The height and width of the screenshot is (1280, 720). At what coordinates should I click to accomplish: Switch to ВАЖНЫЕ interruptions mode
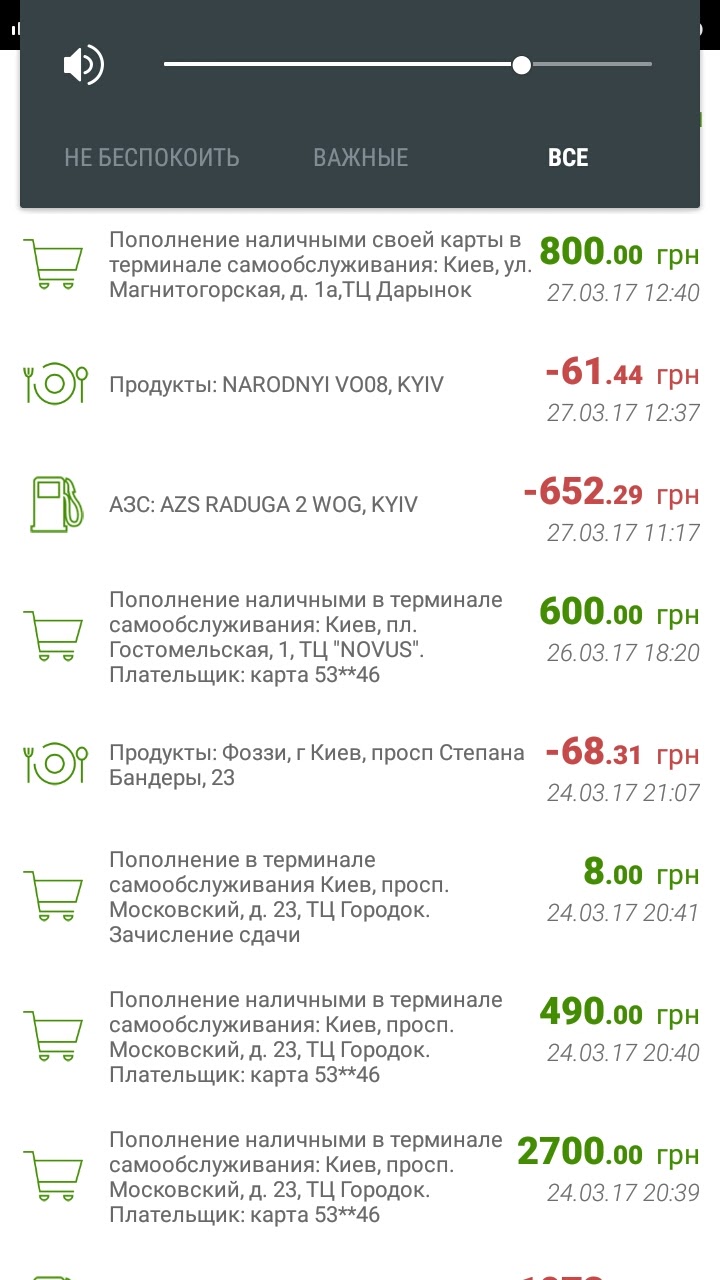[x=361, y=158]
